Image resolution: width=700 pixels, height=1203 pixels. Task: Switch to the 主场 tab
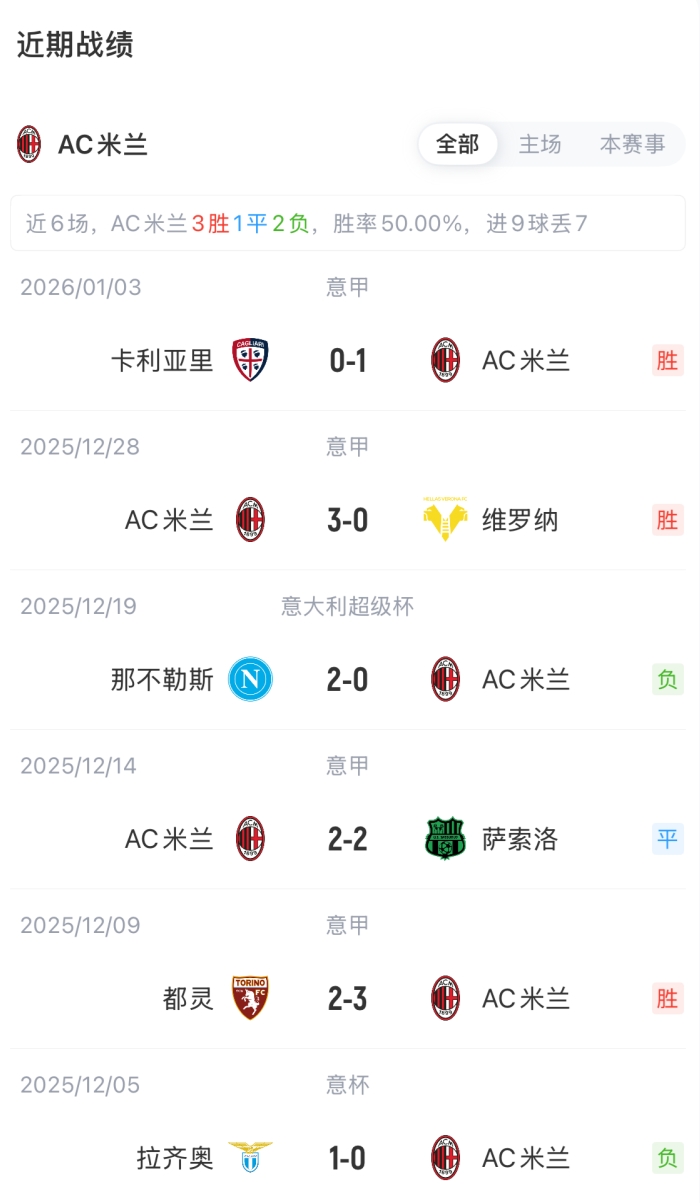(540, 145)
